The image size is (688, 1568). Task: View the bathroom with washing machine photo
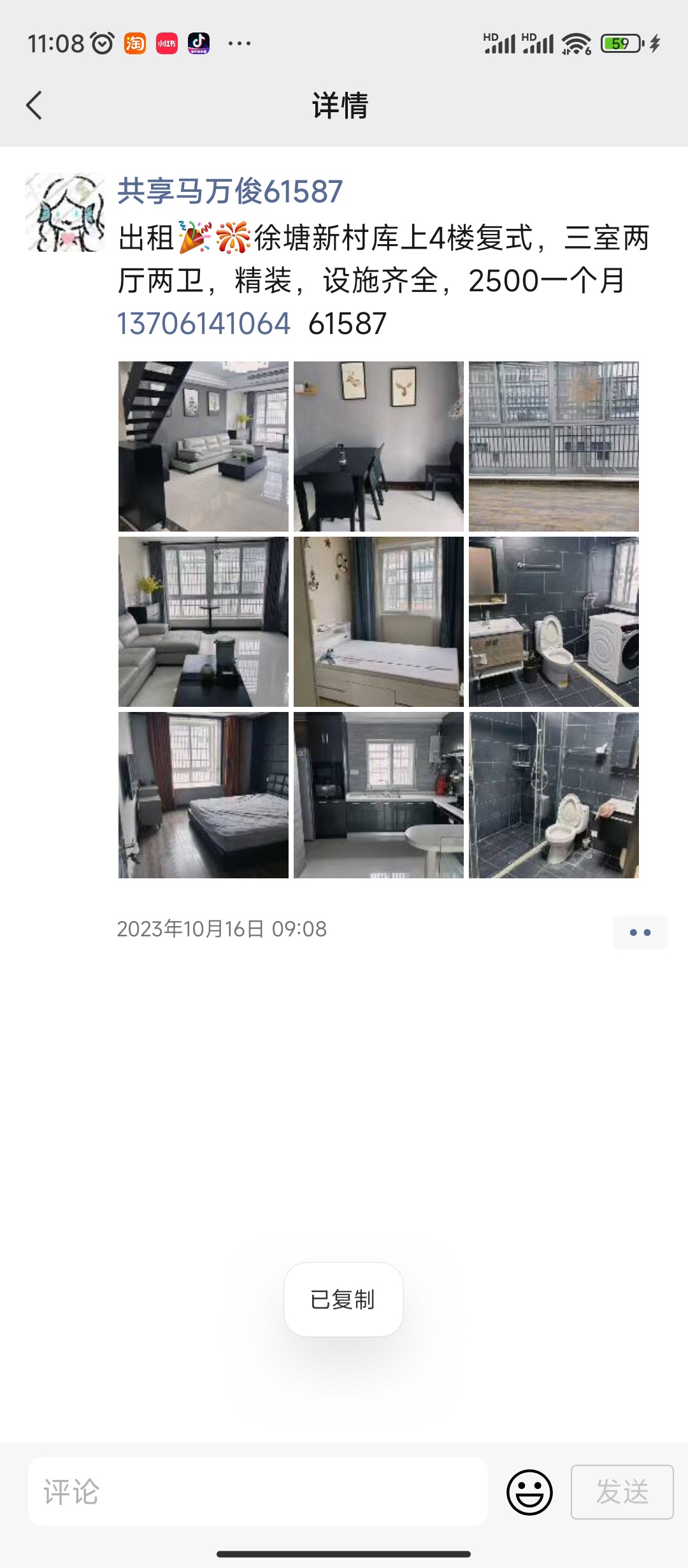(x=554, y=621)
